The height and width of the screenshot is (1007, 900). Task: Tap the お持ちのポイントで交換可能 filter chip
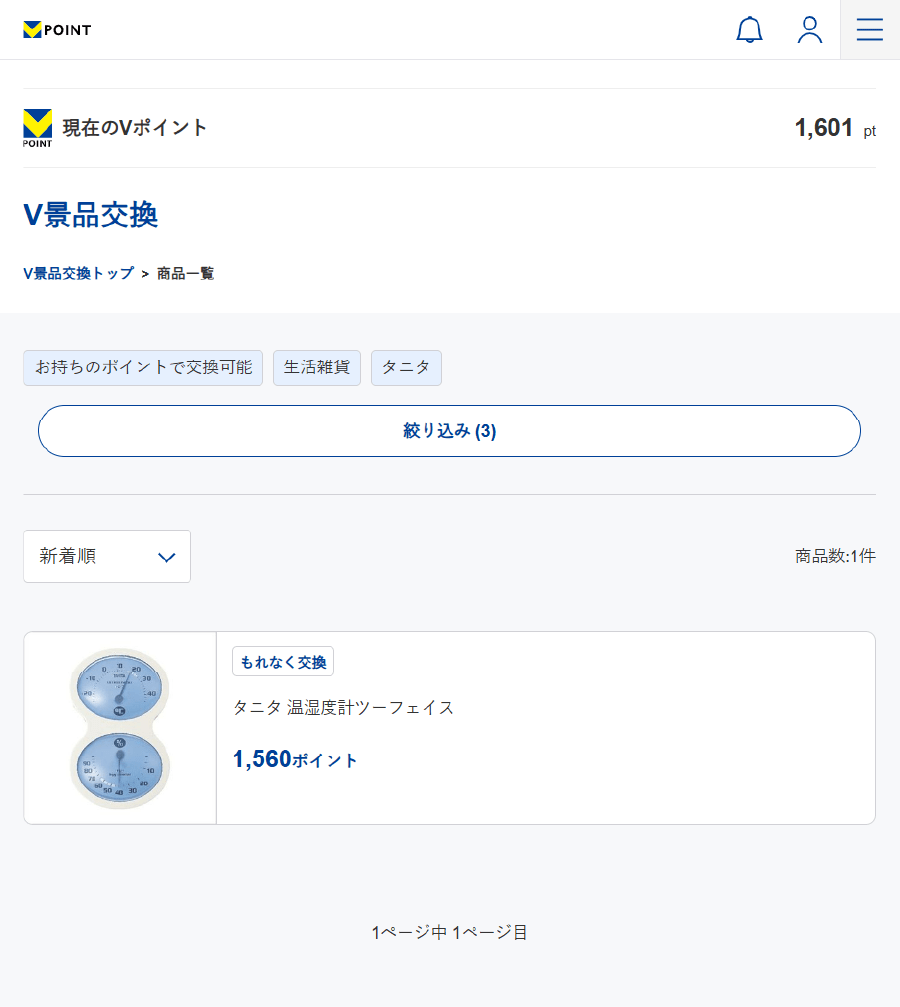(x=143, y=368)
